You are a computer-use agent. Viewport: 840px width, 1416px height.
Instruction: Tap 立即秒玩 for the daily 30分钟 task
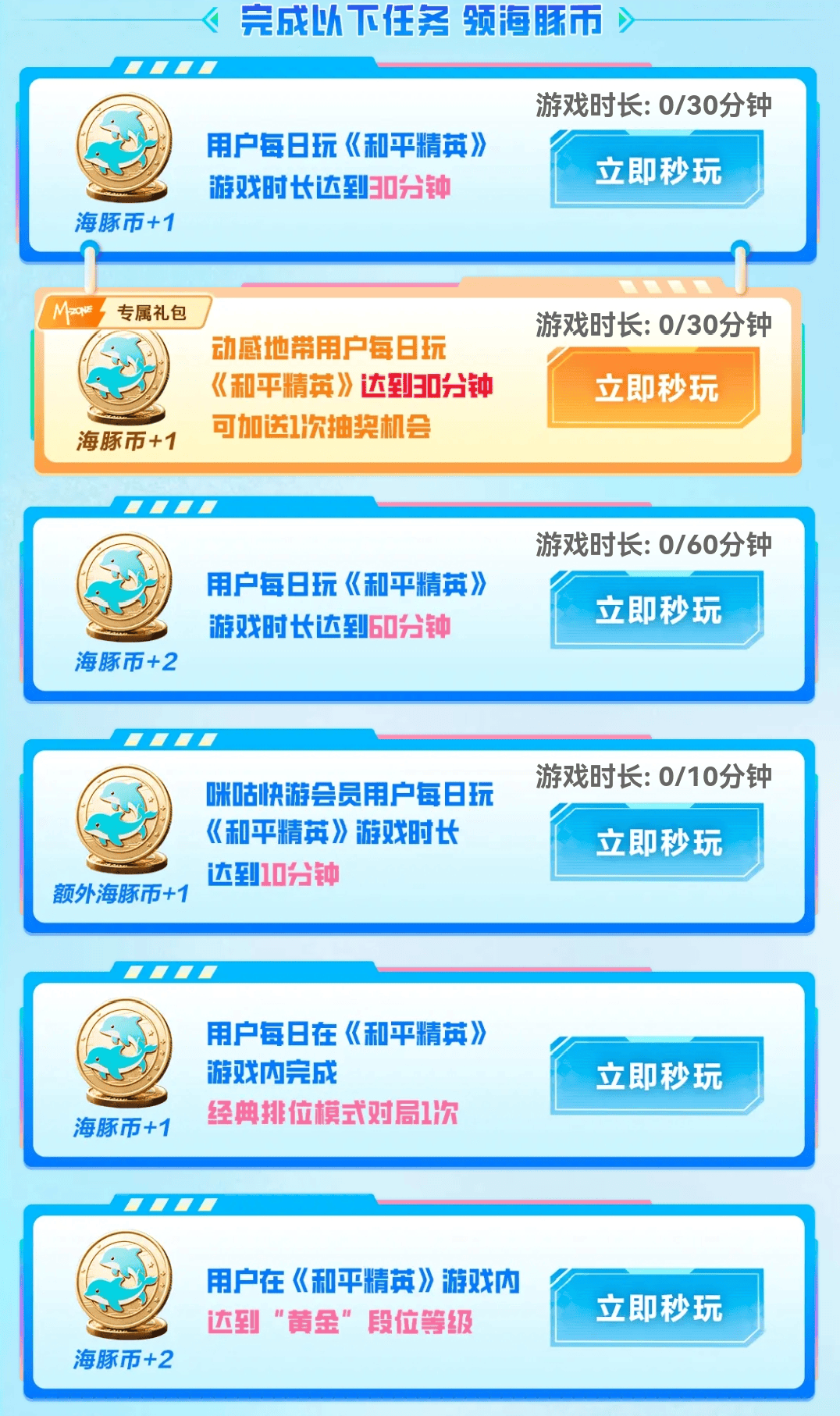(x=657, y=170)
